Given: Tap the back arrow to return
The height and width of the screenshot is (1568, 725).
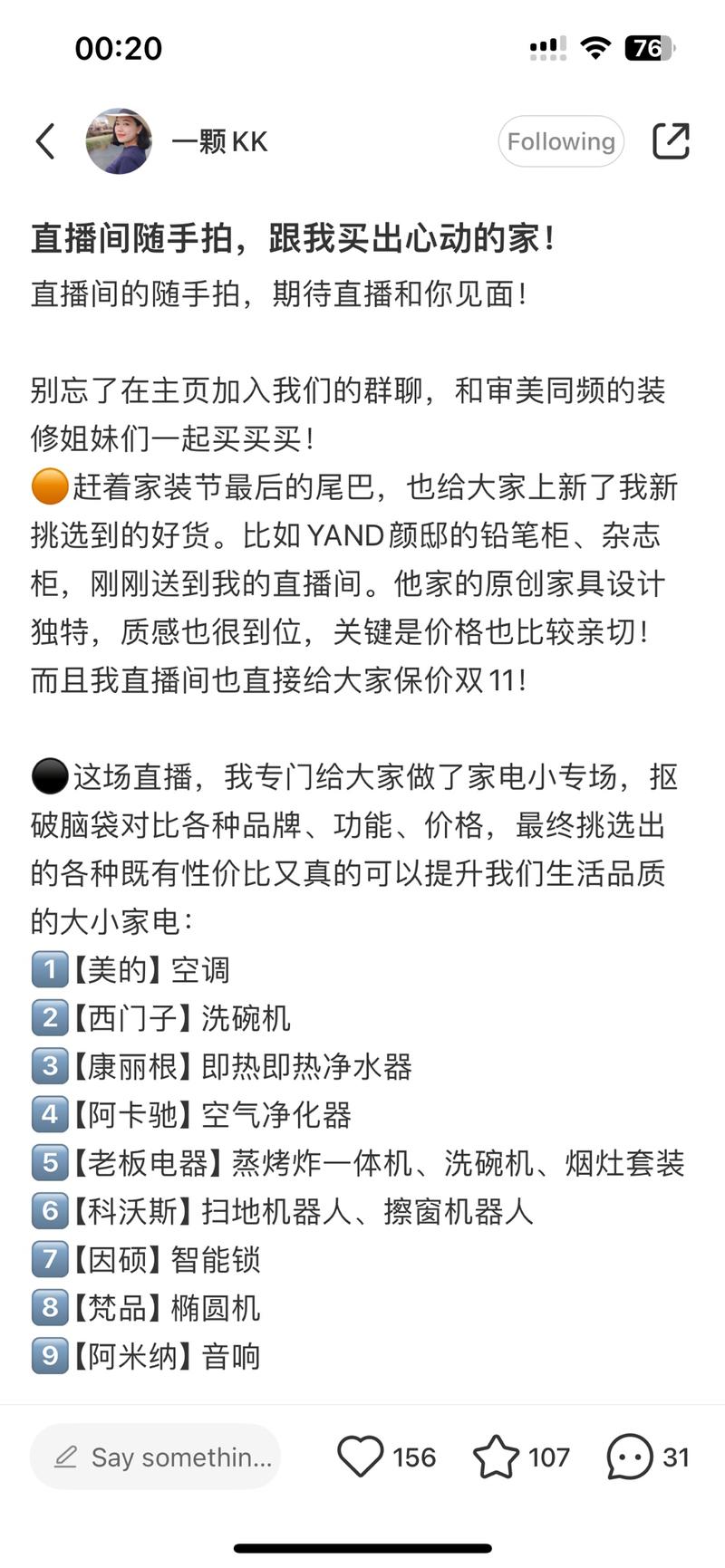Looking at the screenshot, I should point(45,141).
